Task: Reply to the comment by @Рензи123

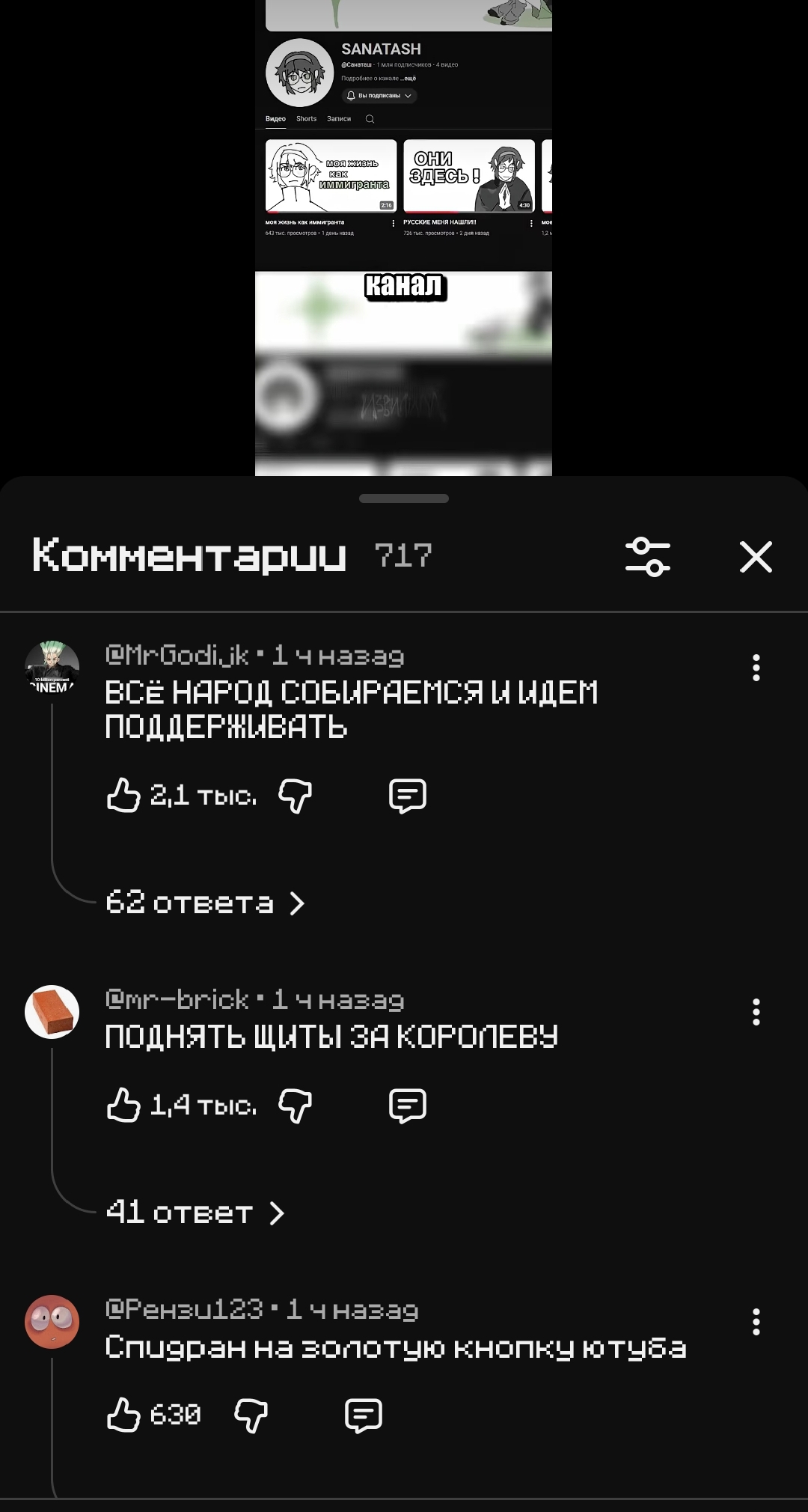Action: (364, 1415)
